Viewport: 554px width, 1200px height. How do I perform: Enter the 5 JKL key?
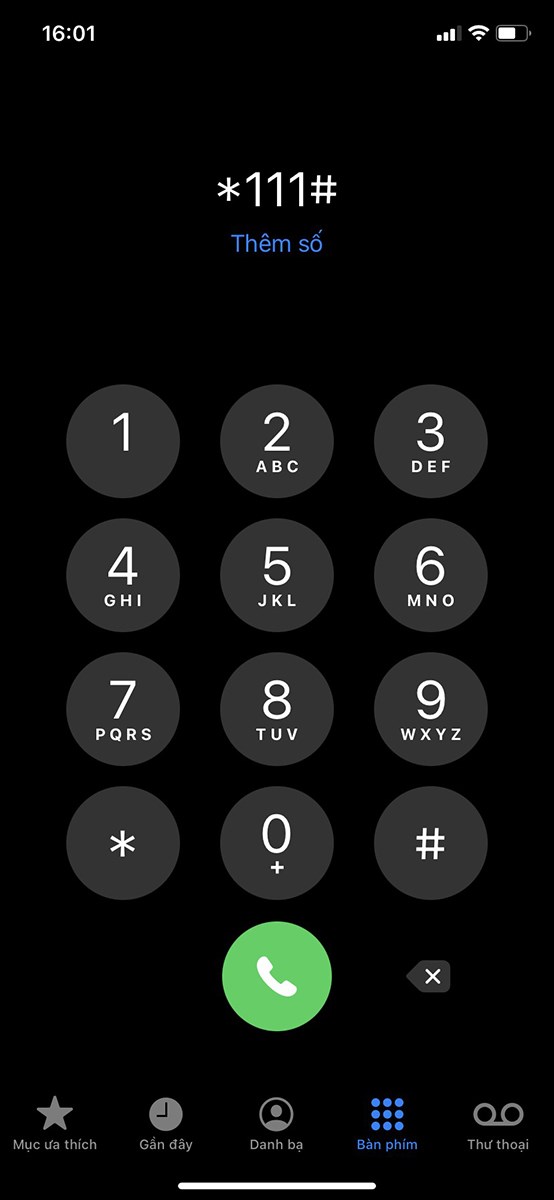click(277, 575)
